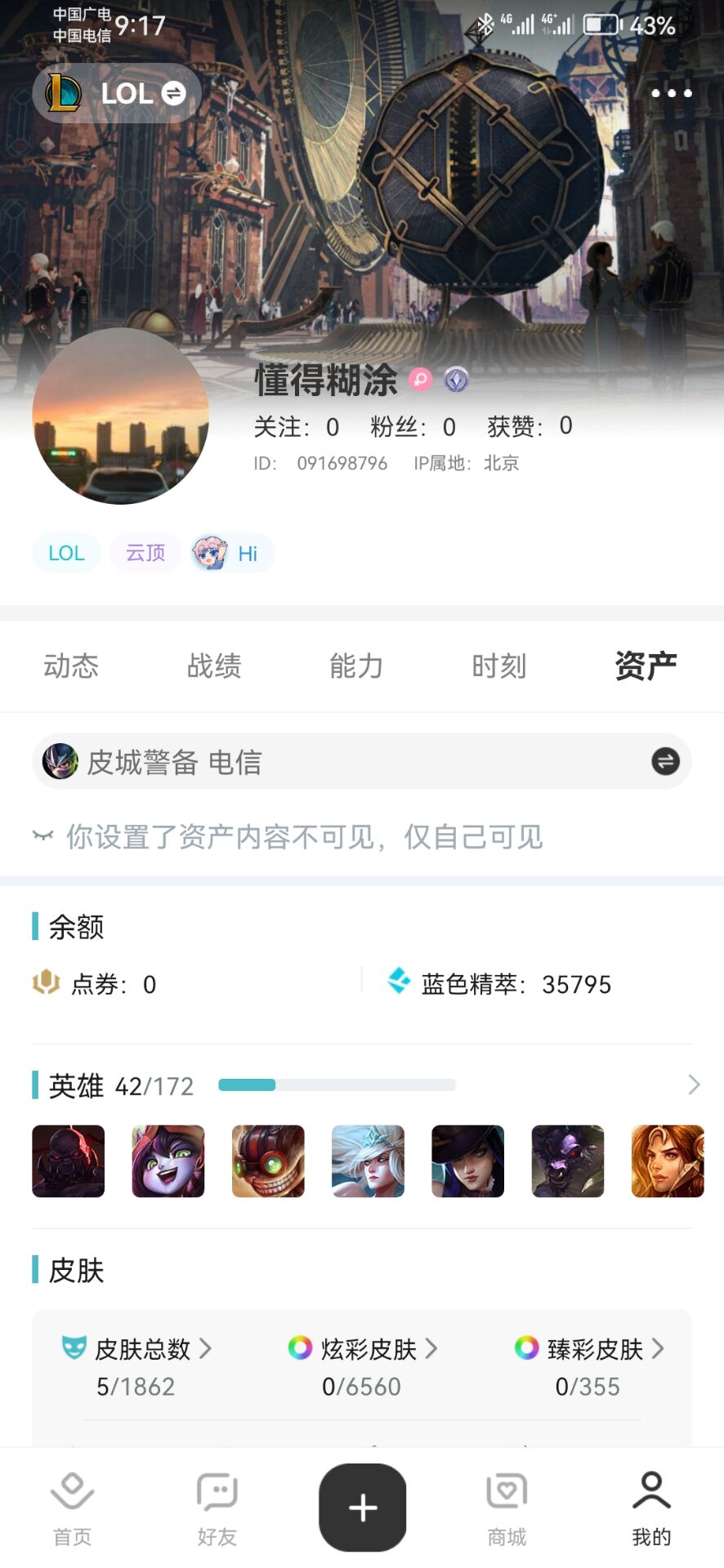
Task: Switch game using the LOL selector
Action: click(x=117, y=93)
